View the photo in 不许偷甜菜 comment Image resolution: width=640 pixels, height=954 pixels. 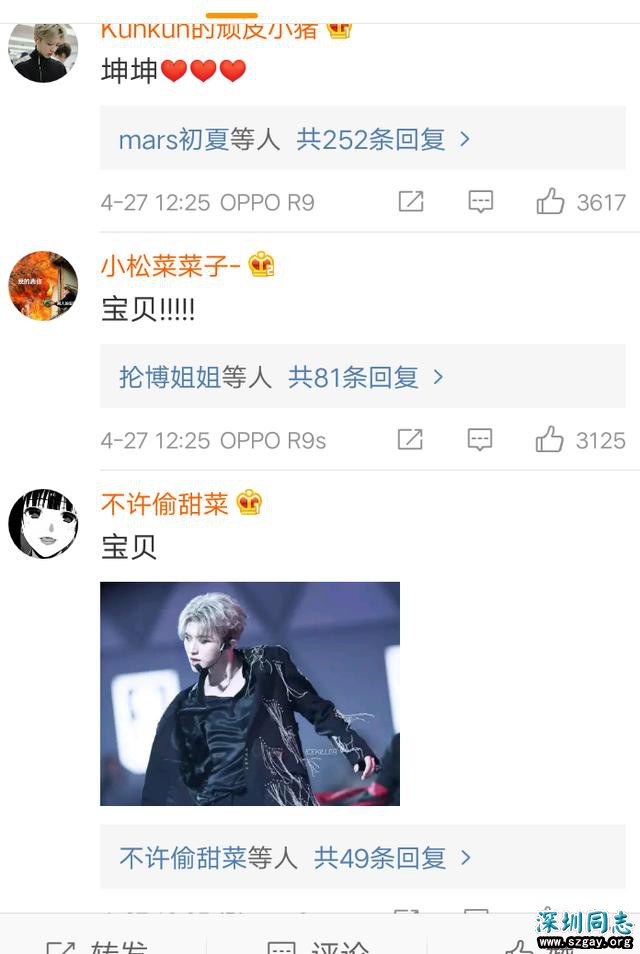[250, 693]
